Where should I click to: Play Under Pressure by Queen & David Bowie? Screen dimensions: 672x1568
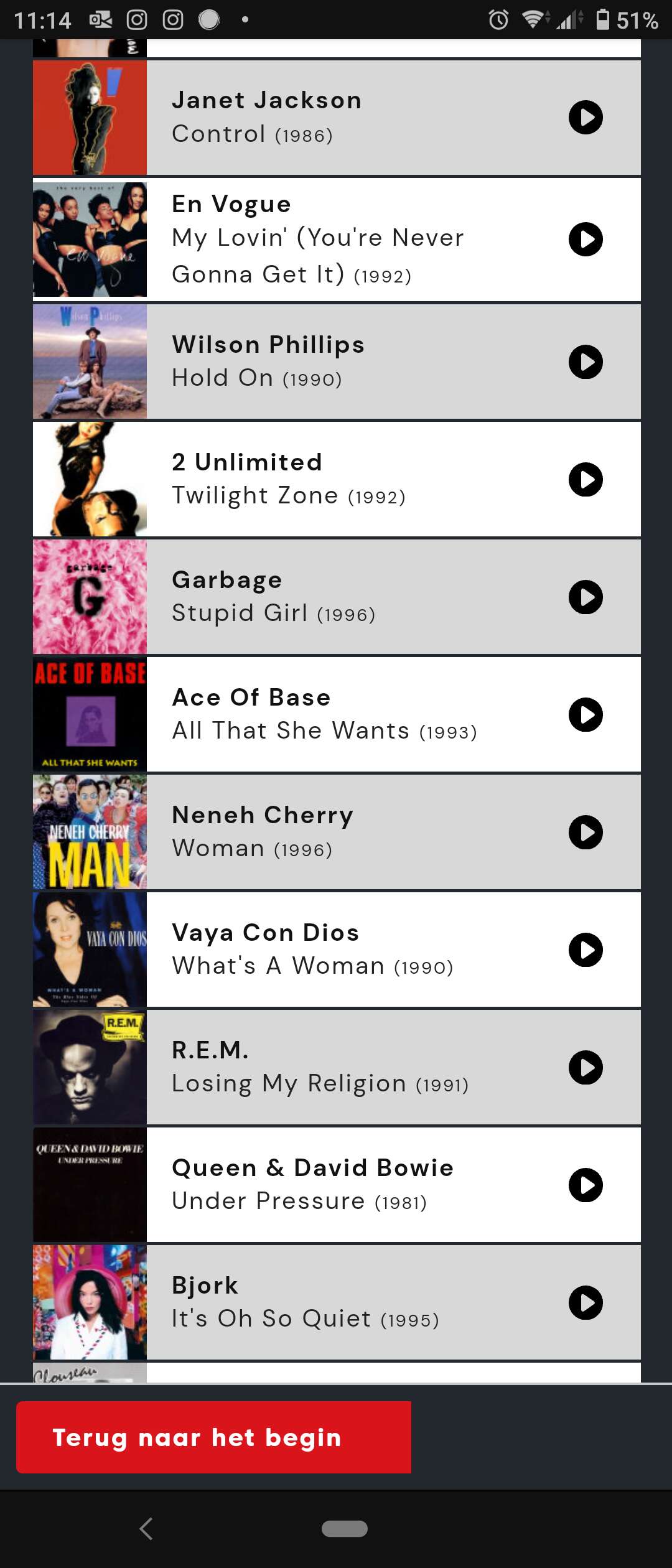tap(586, 1185)
